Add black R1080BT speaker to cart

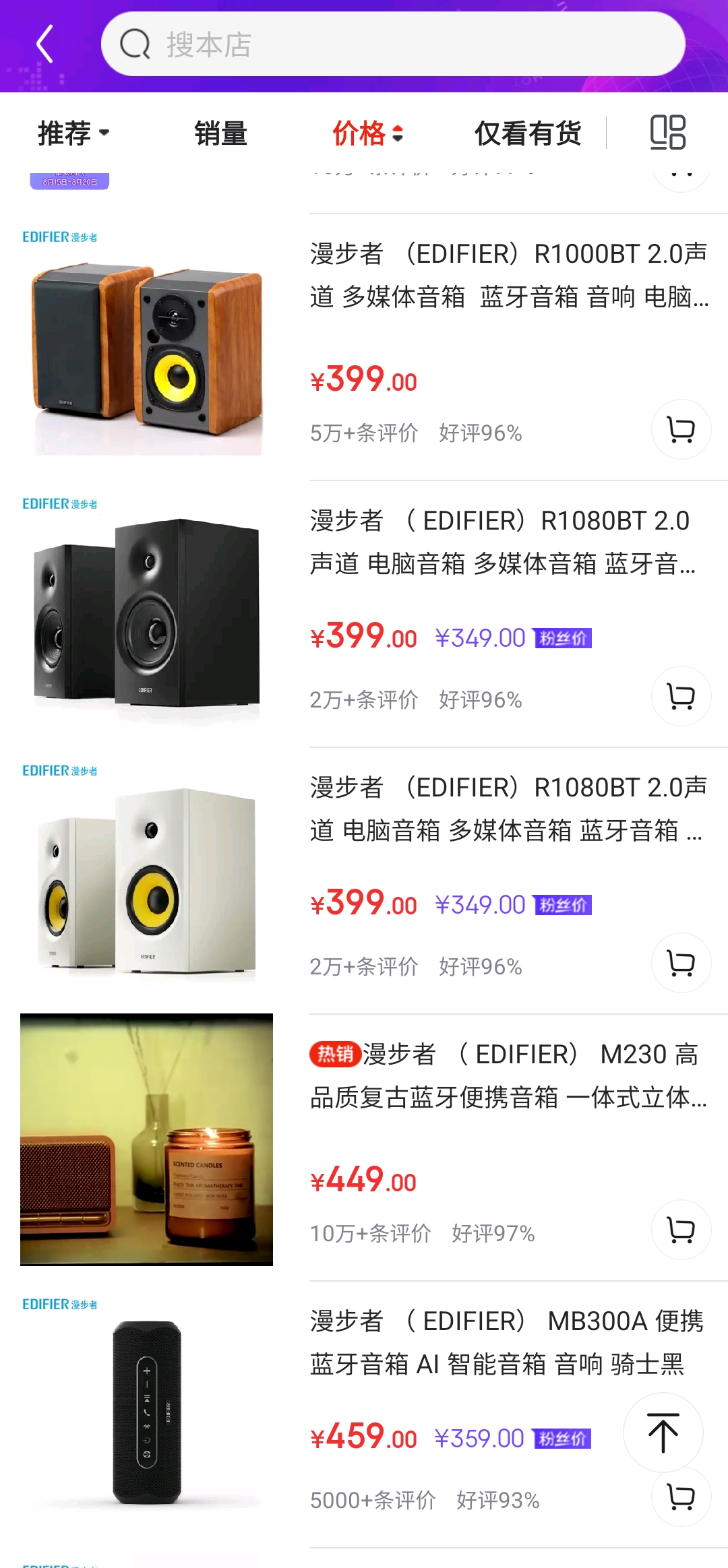click(681, 697)
